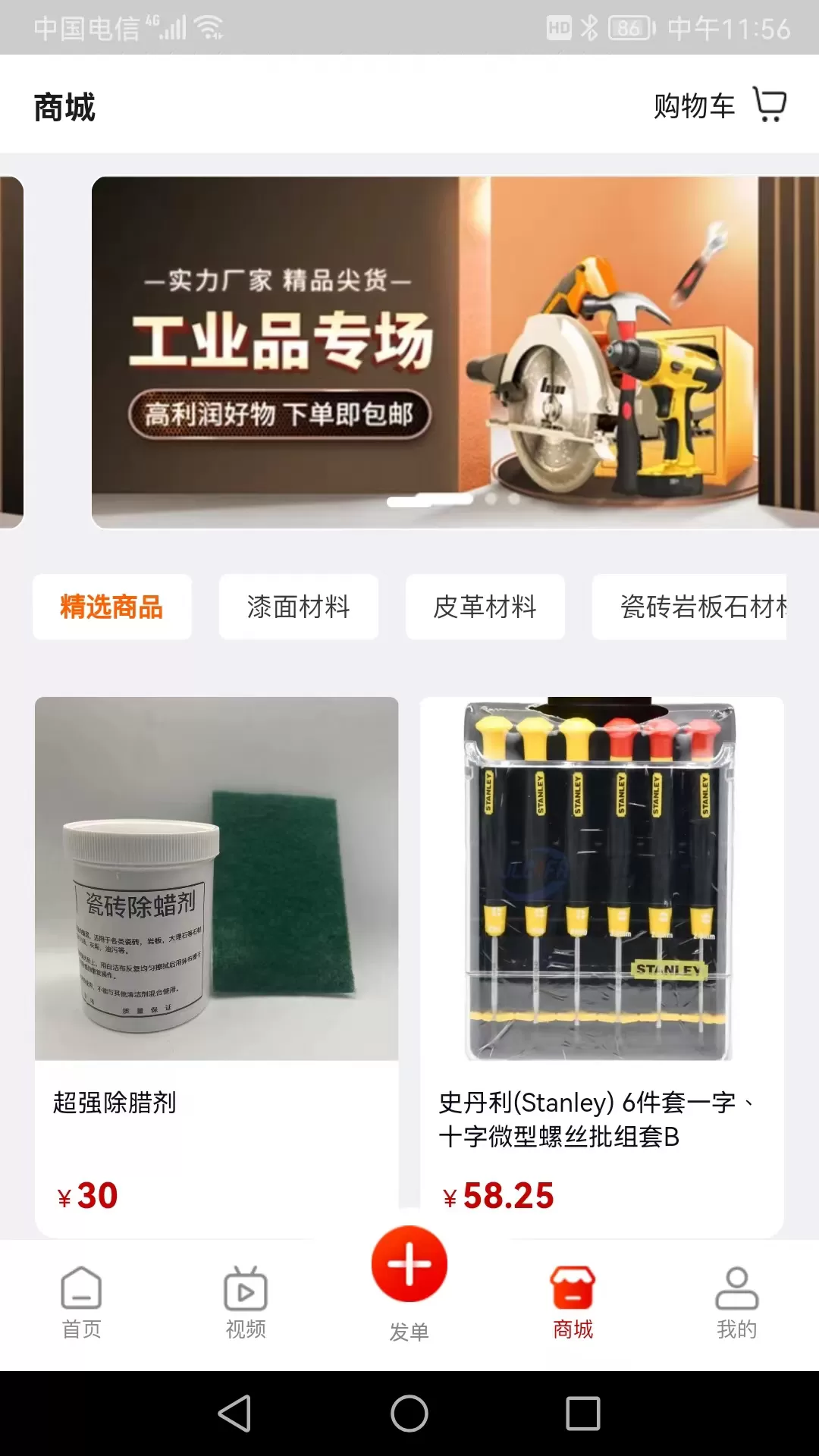Switch to the 漆面材料 category

[298, 607]
